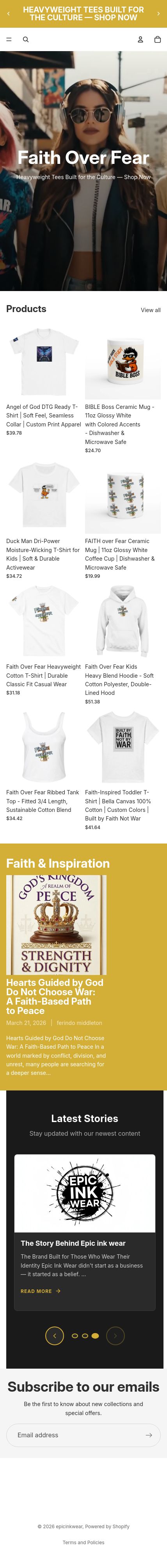Open Hearts Guided by God blog post
Viewport: 167px width, 1568px height.
pos(55,996)
